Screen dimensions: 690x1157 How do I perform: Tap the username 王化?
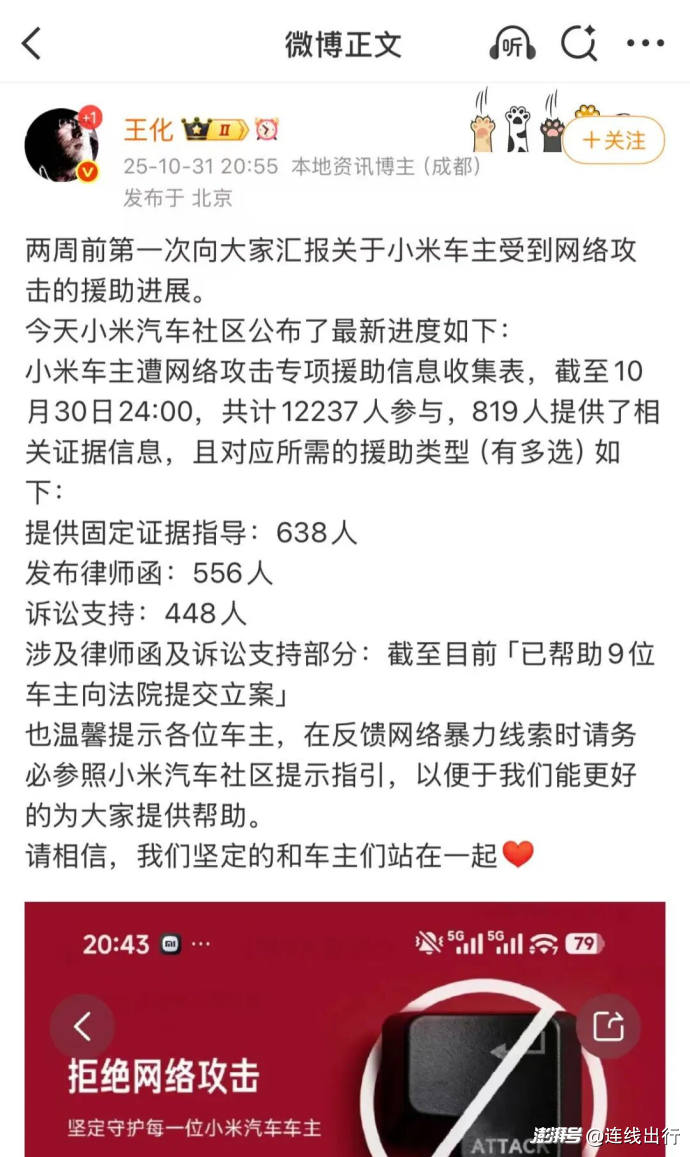click(148, 130)
